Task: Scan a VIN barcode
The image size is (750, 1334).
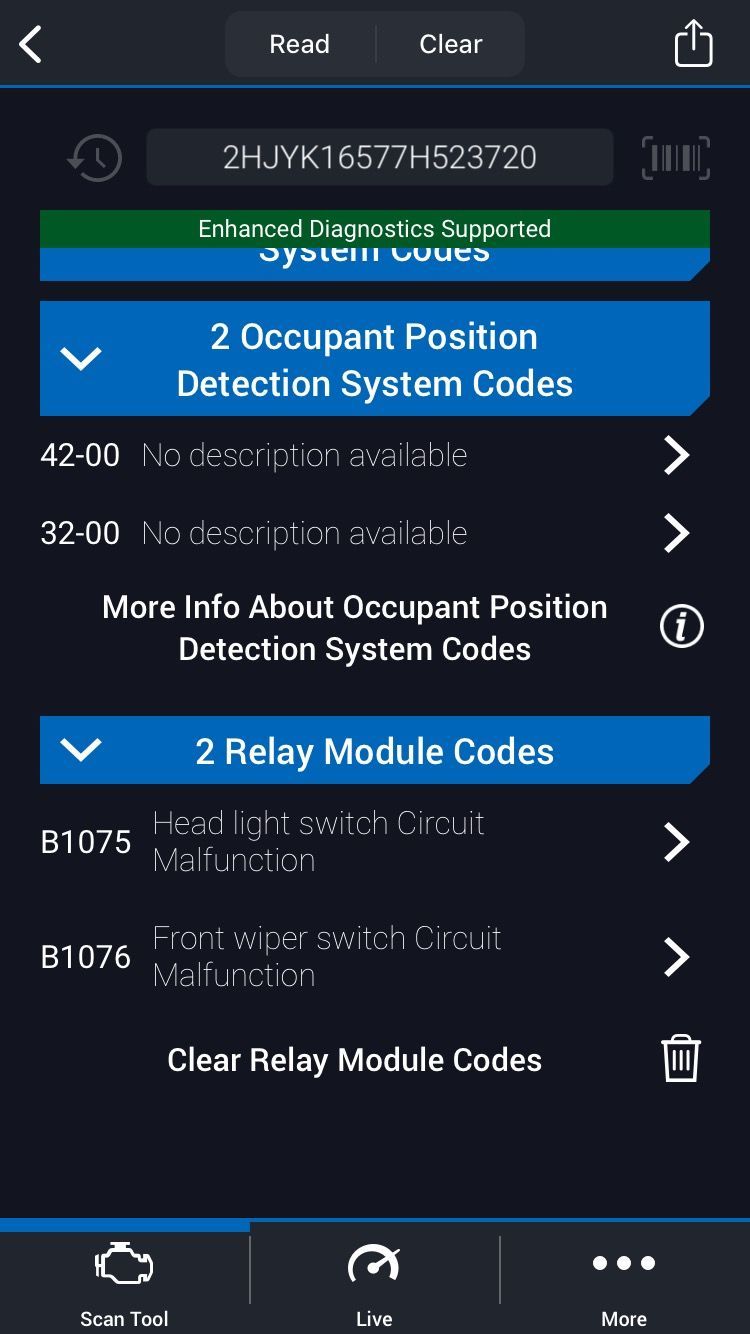Action: 675,158
